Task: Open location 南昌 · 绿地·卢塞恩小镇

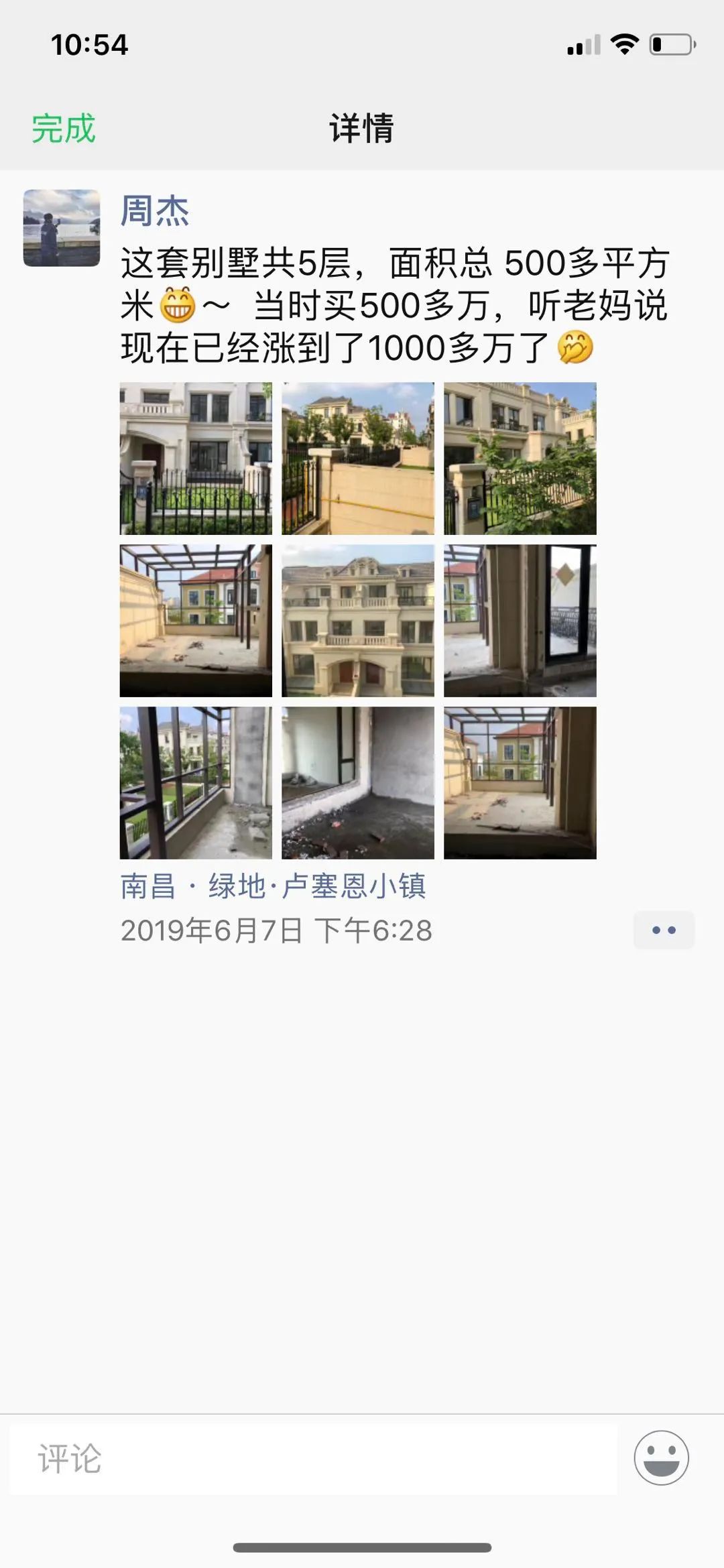Action: pos(274,886)
